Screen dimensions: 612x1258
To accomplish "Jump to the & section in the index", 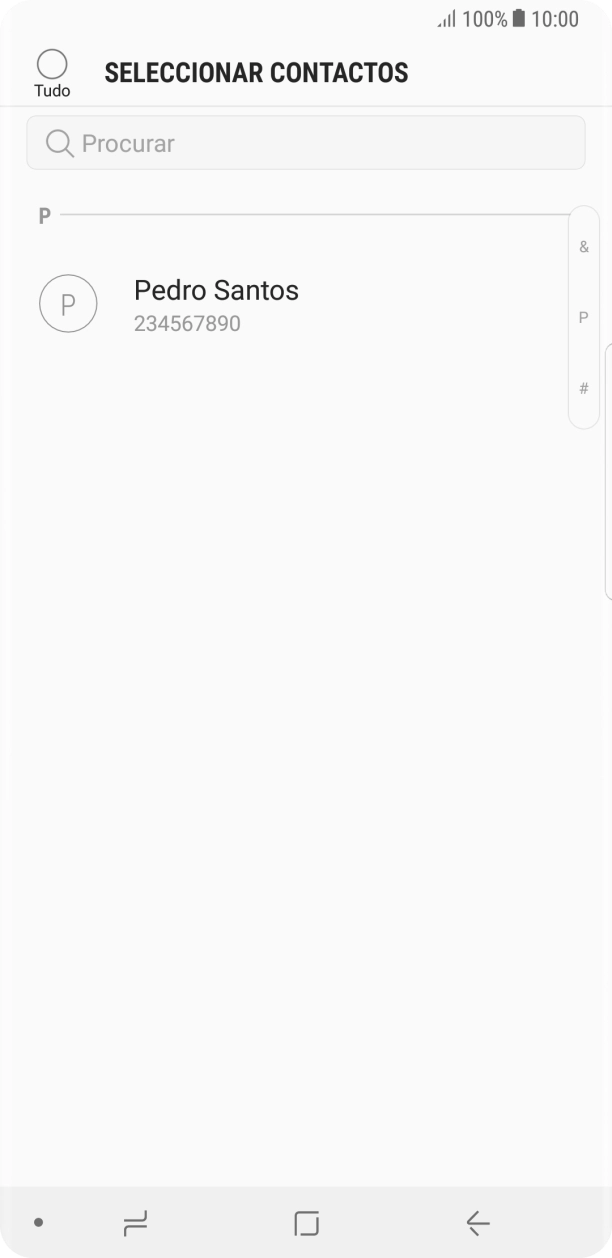I will [x=584, y=247].
